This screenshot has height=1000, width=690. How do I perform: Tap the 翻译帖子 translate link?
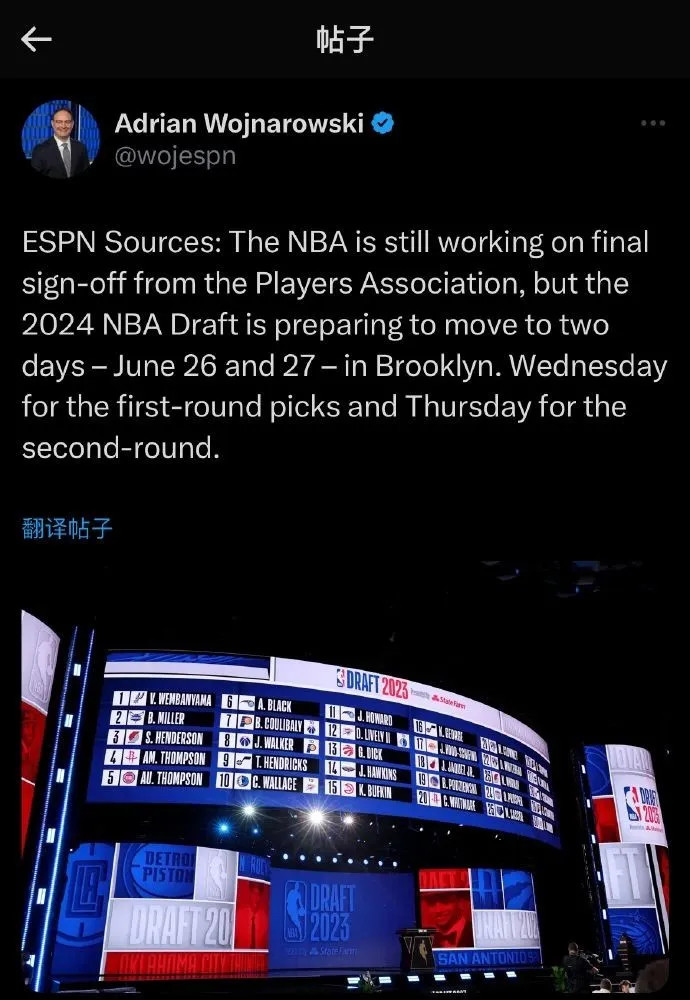(x=67, y=528)
